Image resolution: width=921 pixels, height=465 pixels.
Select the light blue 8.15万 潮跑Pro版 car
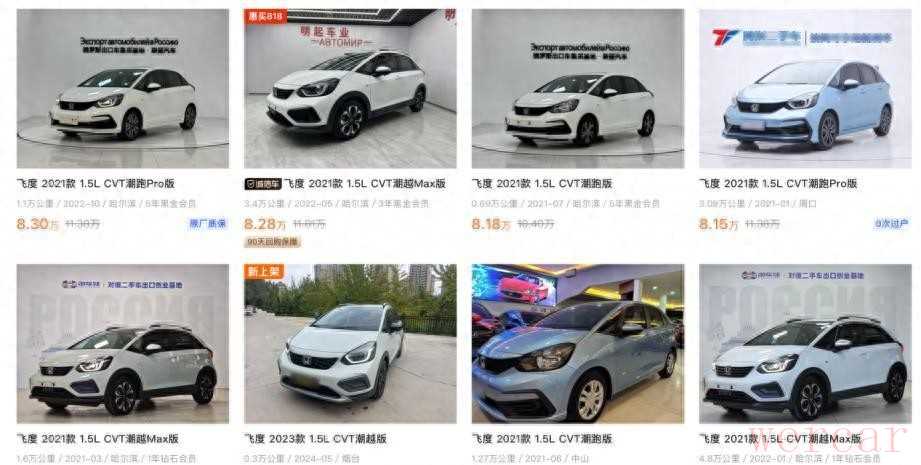(804, 90)
